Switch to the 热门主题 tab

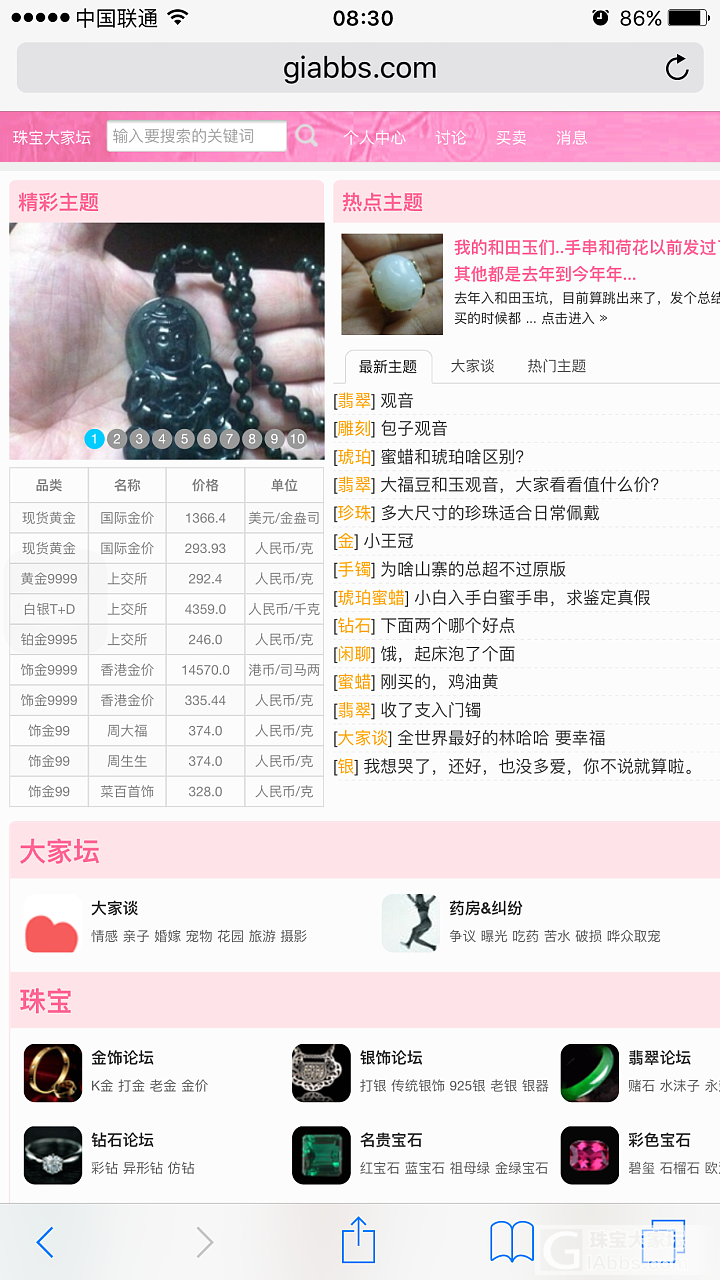556,366
